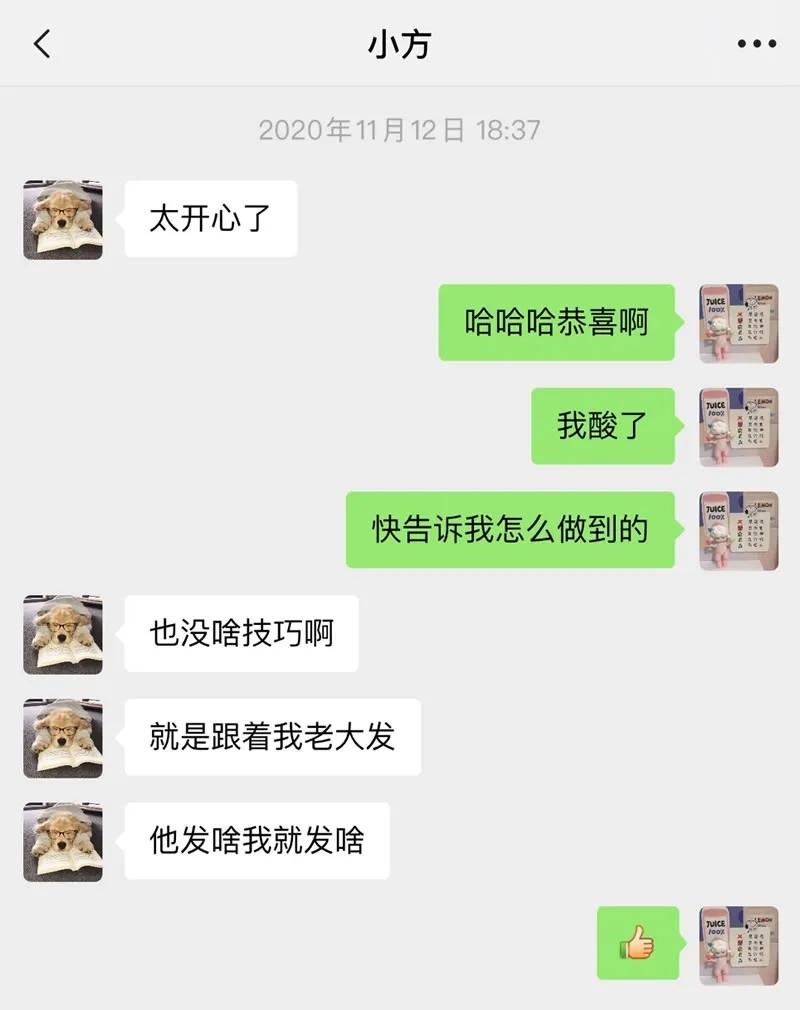Go back from the chat with 小方
Image resolution: width=800 pixels, height=1010 pixels.
point(41,44)
